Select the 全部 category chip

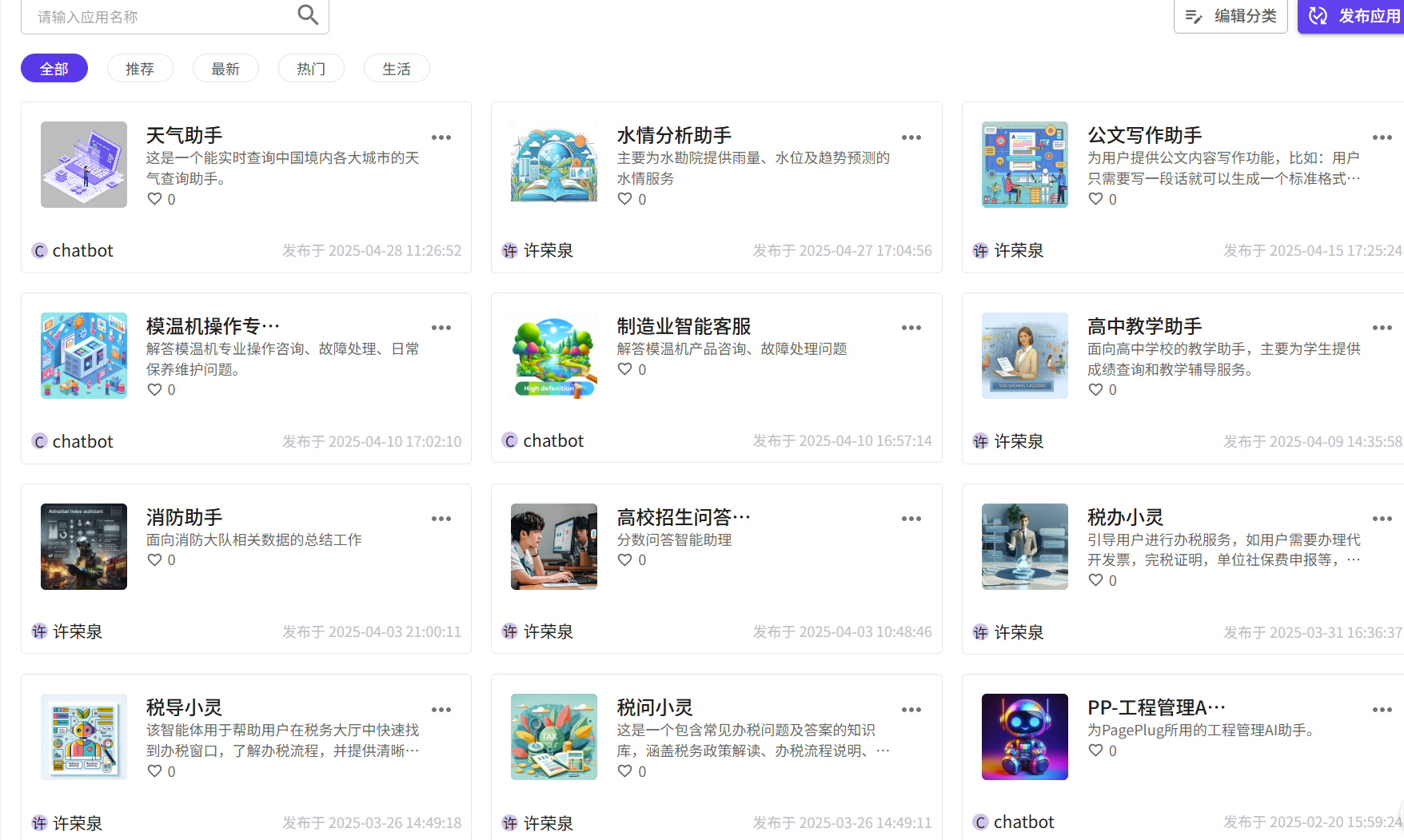coord(54,69)
